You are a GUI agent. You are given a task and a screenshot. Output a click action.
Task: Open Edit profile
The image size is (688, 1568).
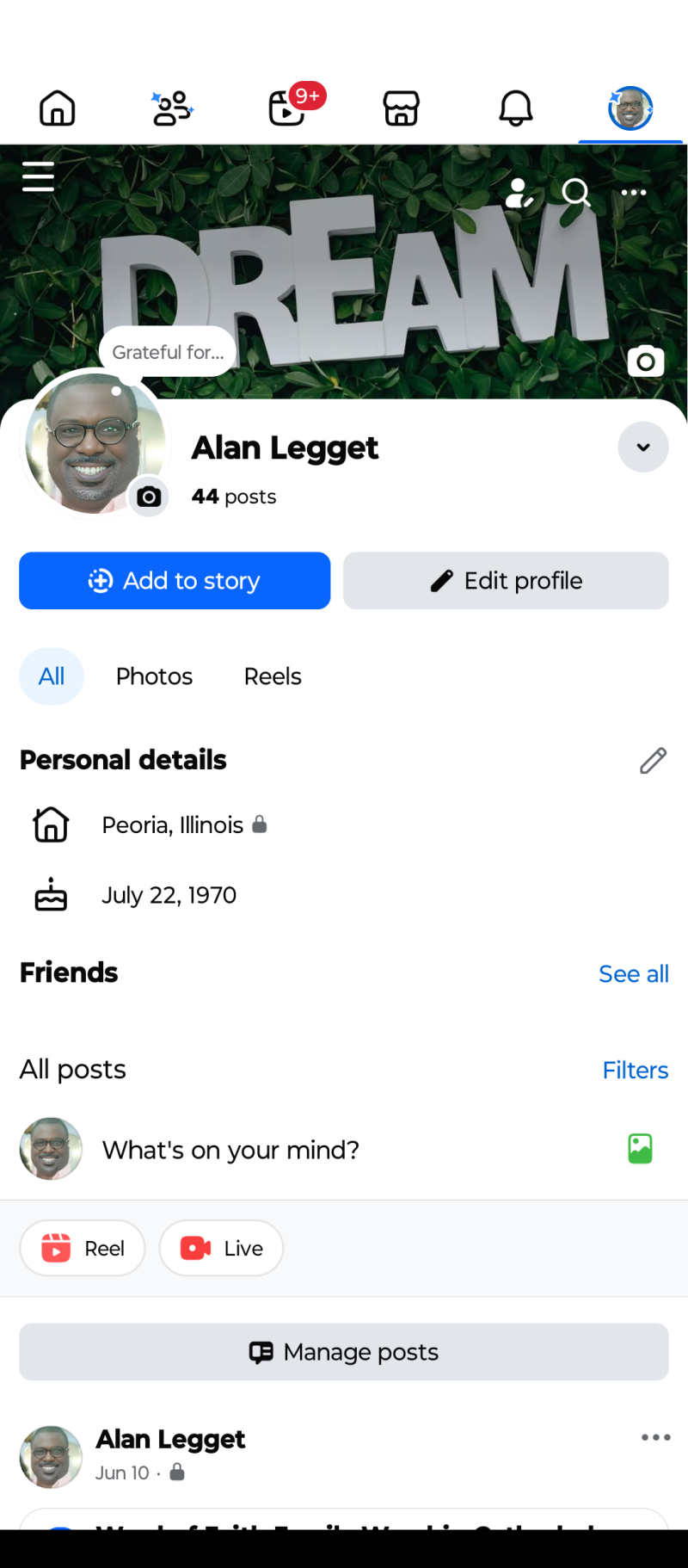pyautogui.click(x=506, y=581)
